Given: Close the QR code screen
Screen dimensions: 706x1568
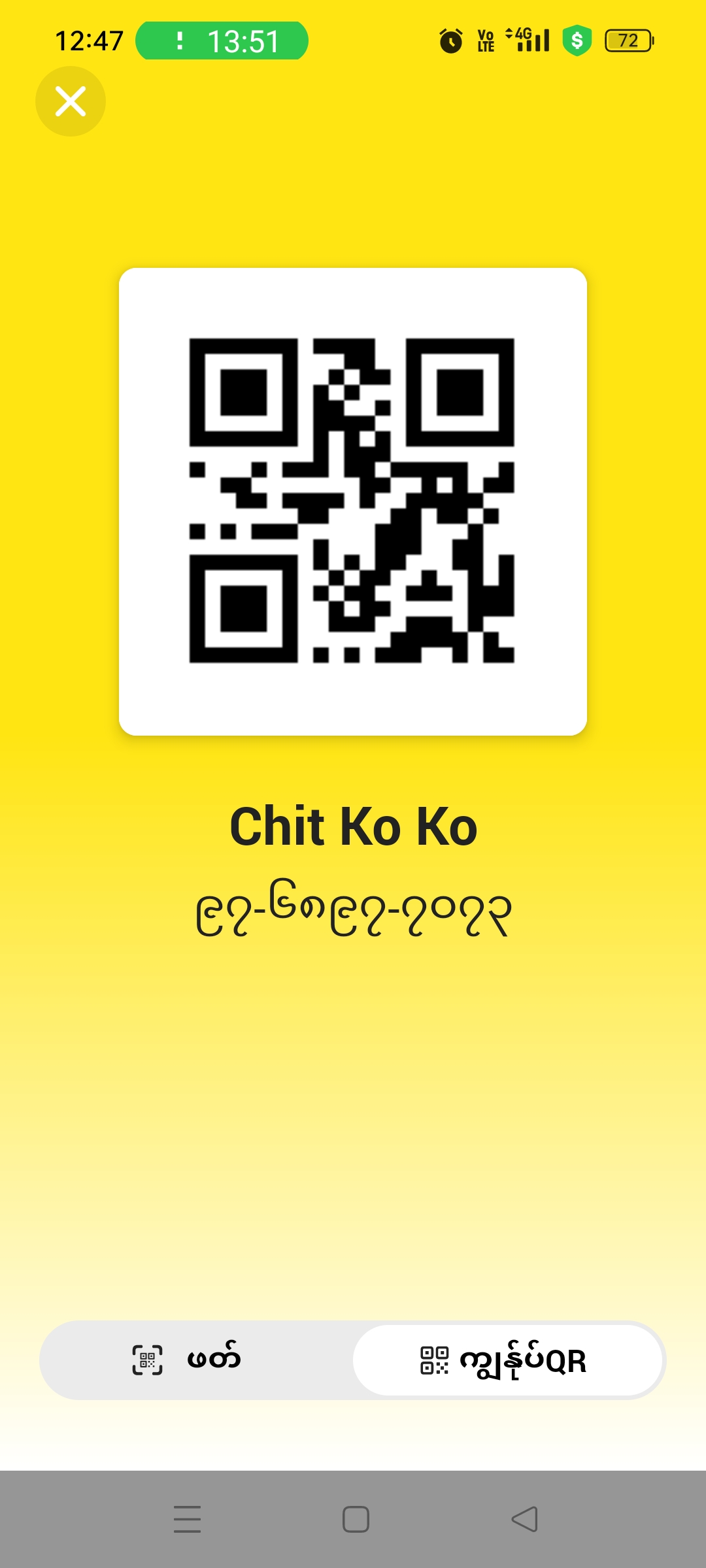Looking at the screenshot, I should click(x=71, y=101).
